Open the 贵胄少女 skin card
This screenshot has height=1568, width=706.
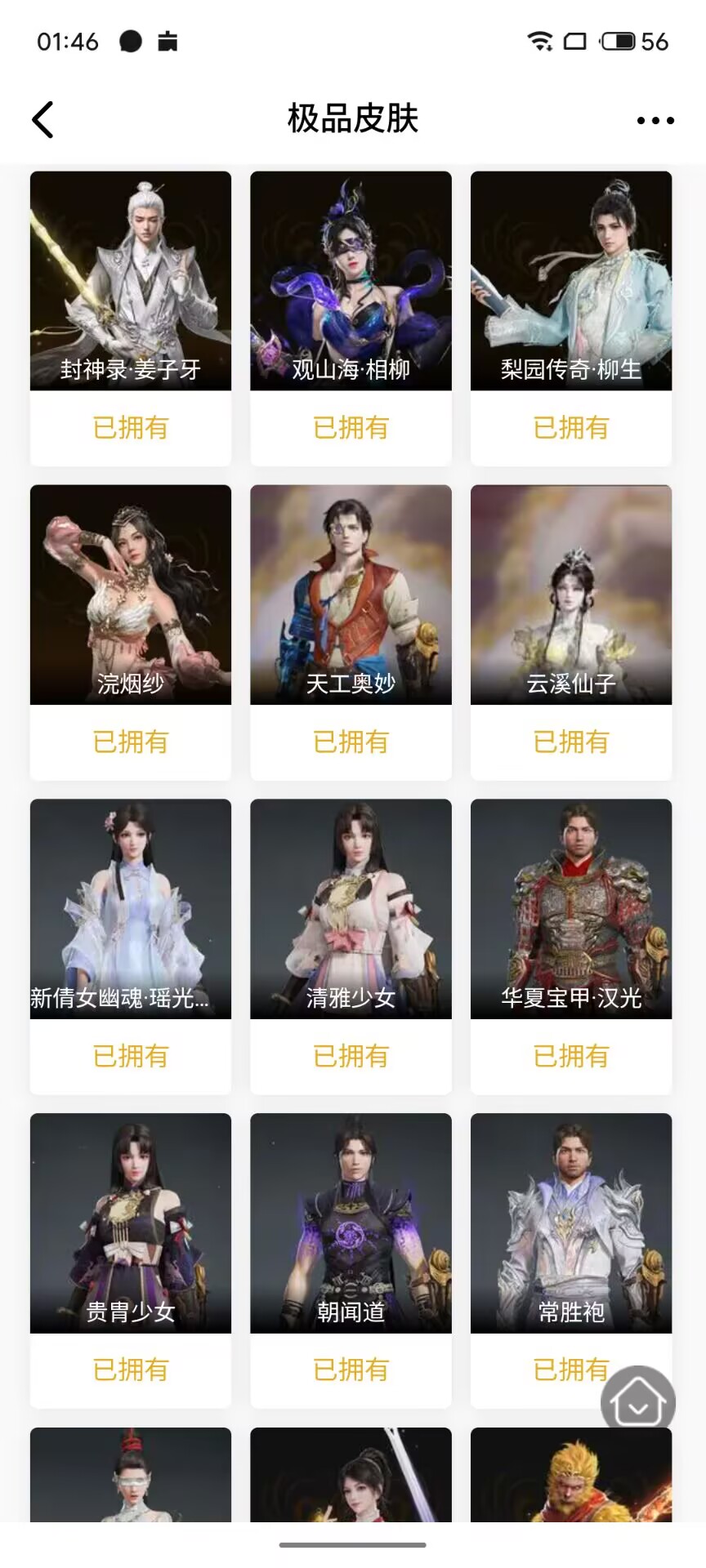[131, 1223]
